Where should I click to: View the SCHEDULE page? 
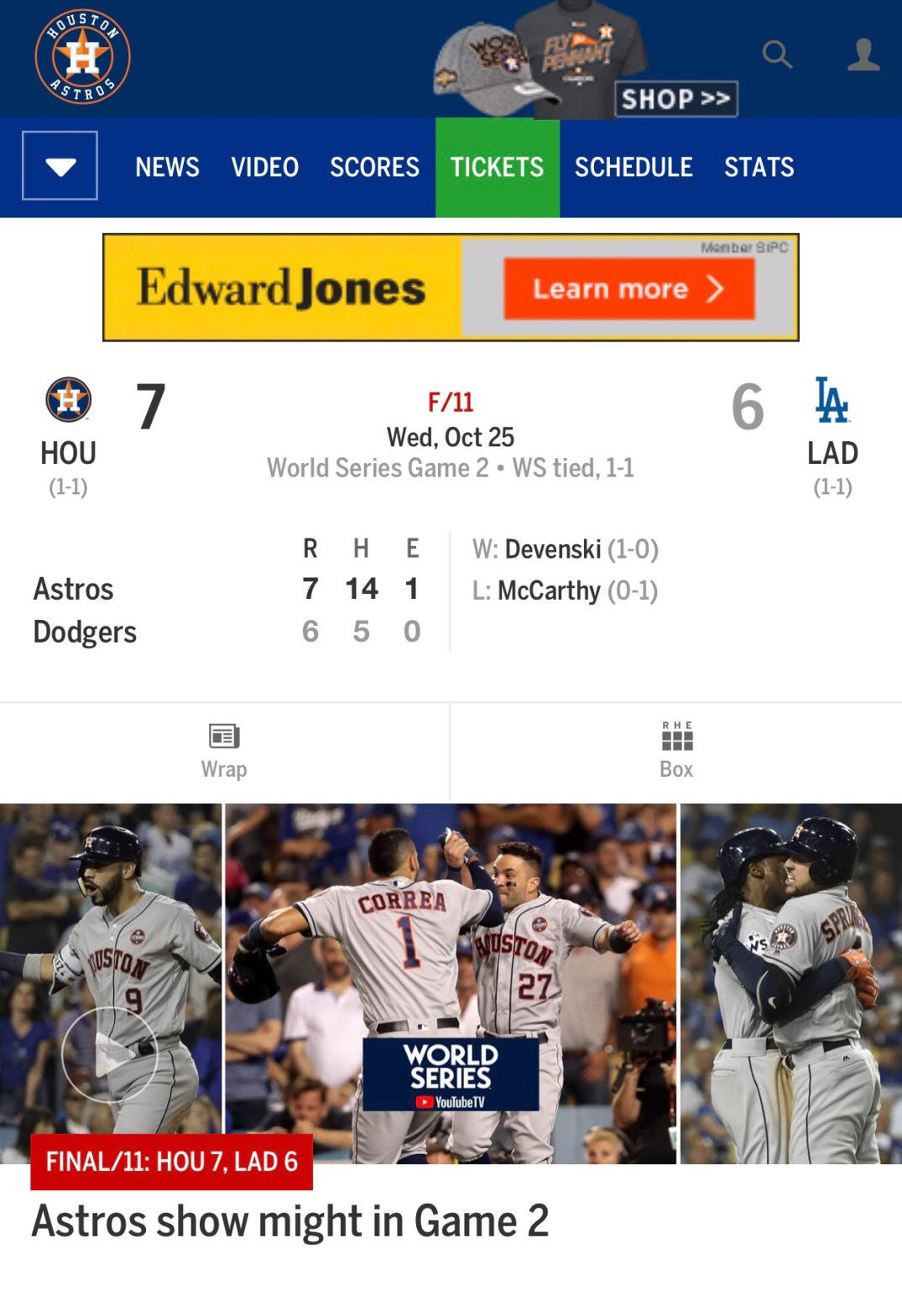pos(633,167)
